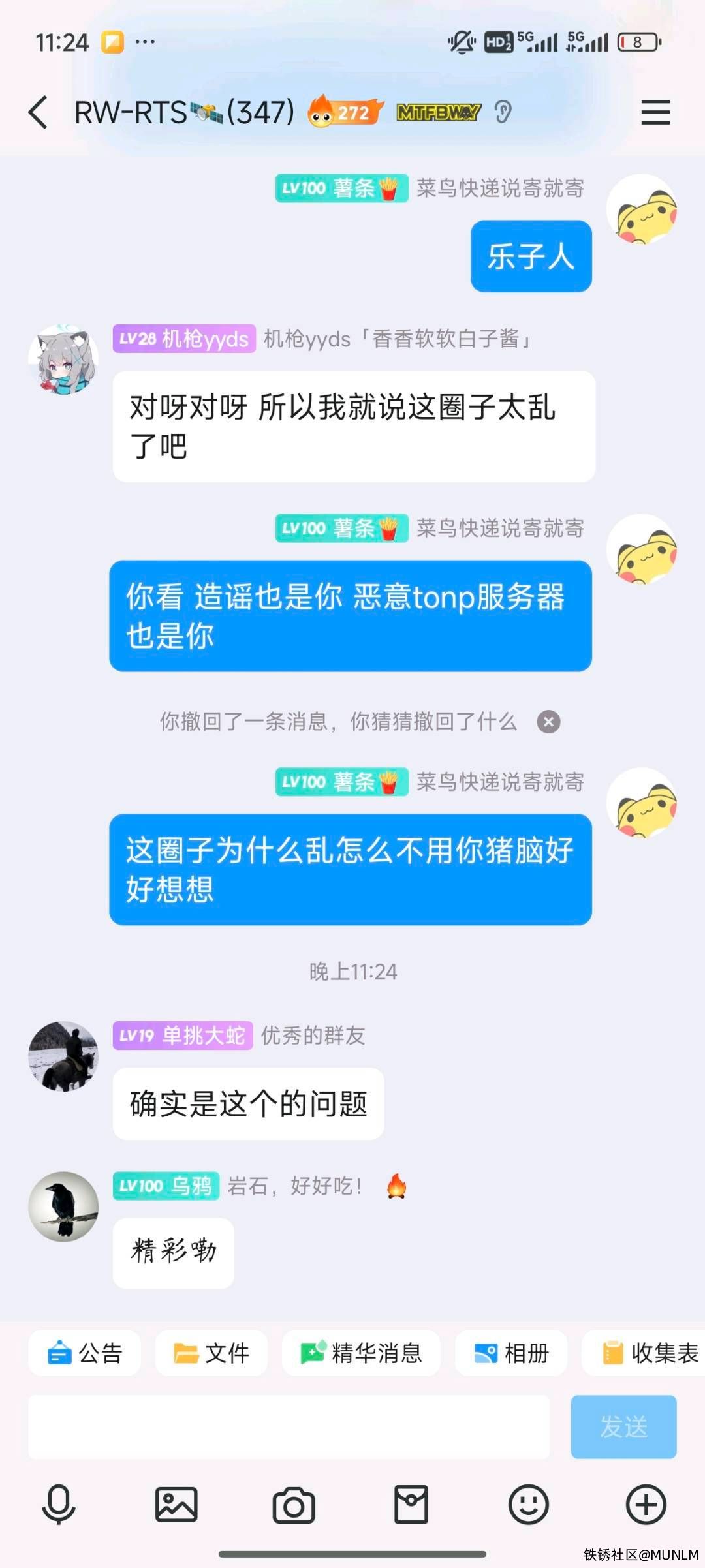Open the emoji sticker panel
705x1568 pixels.
coord(529,1505)
